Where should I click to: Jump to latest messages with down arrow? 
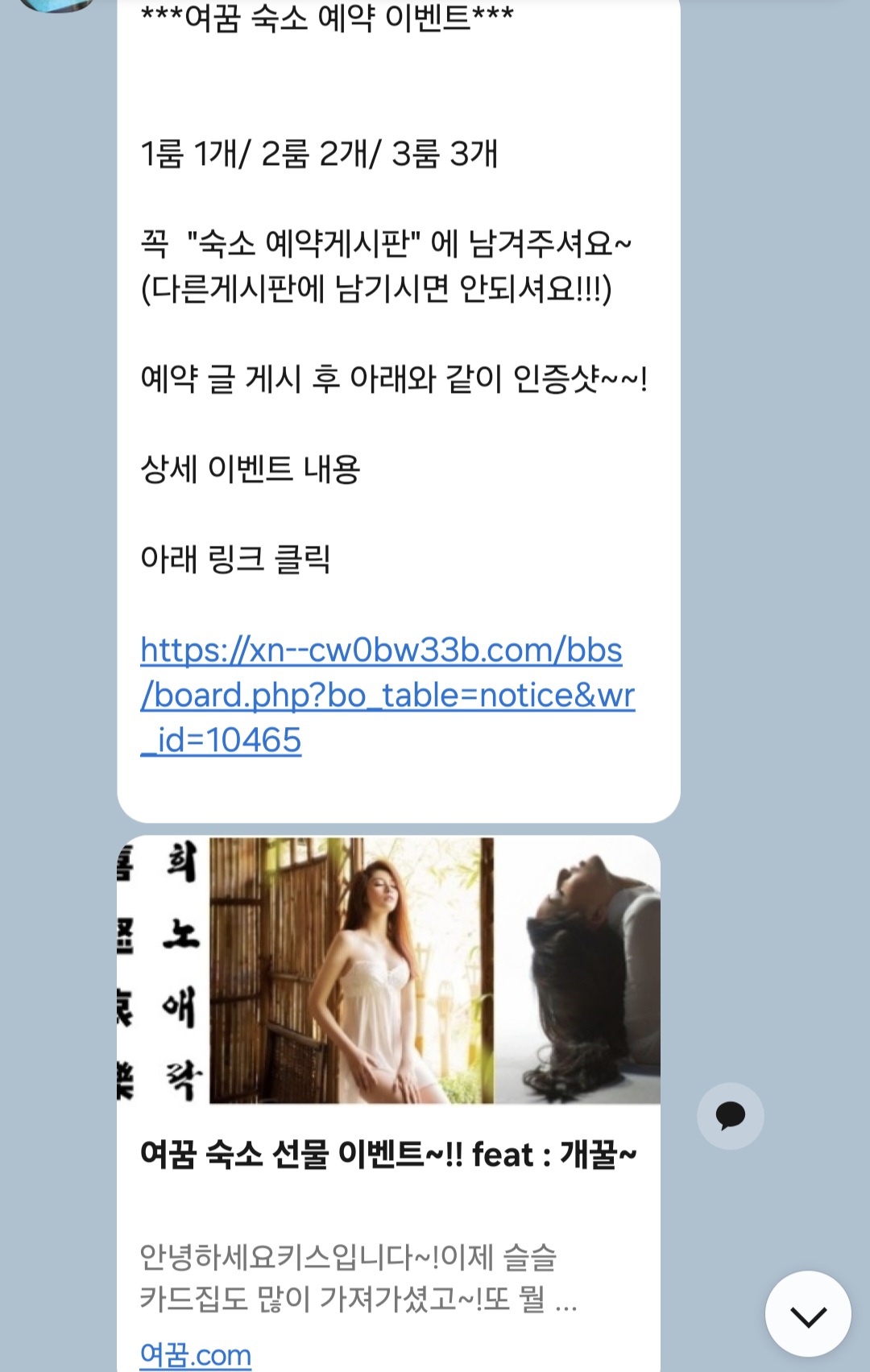point(808,1316)
